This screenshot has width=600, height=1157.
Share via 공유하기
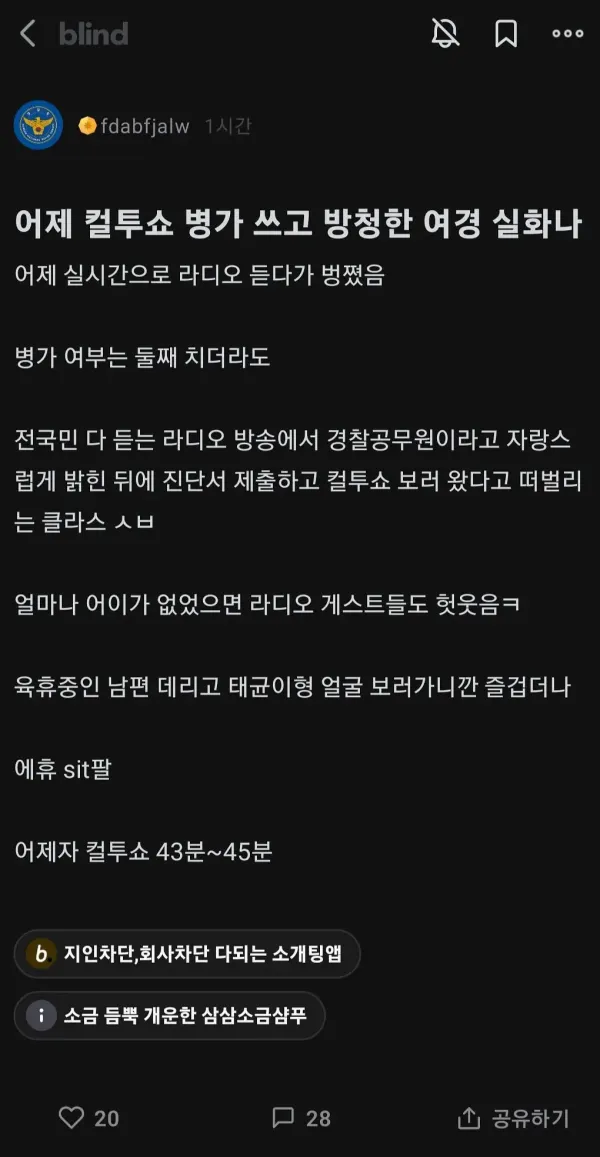click(x=514, y=1118)
